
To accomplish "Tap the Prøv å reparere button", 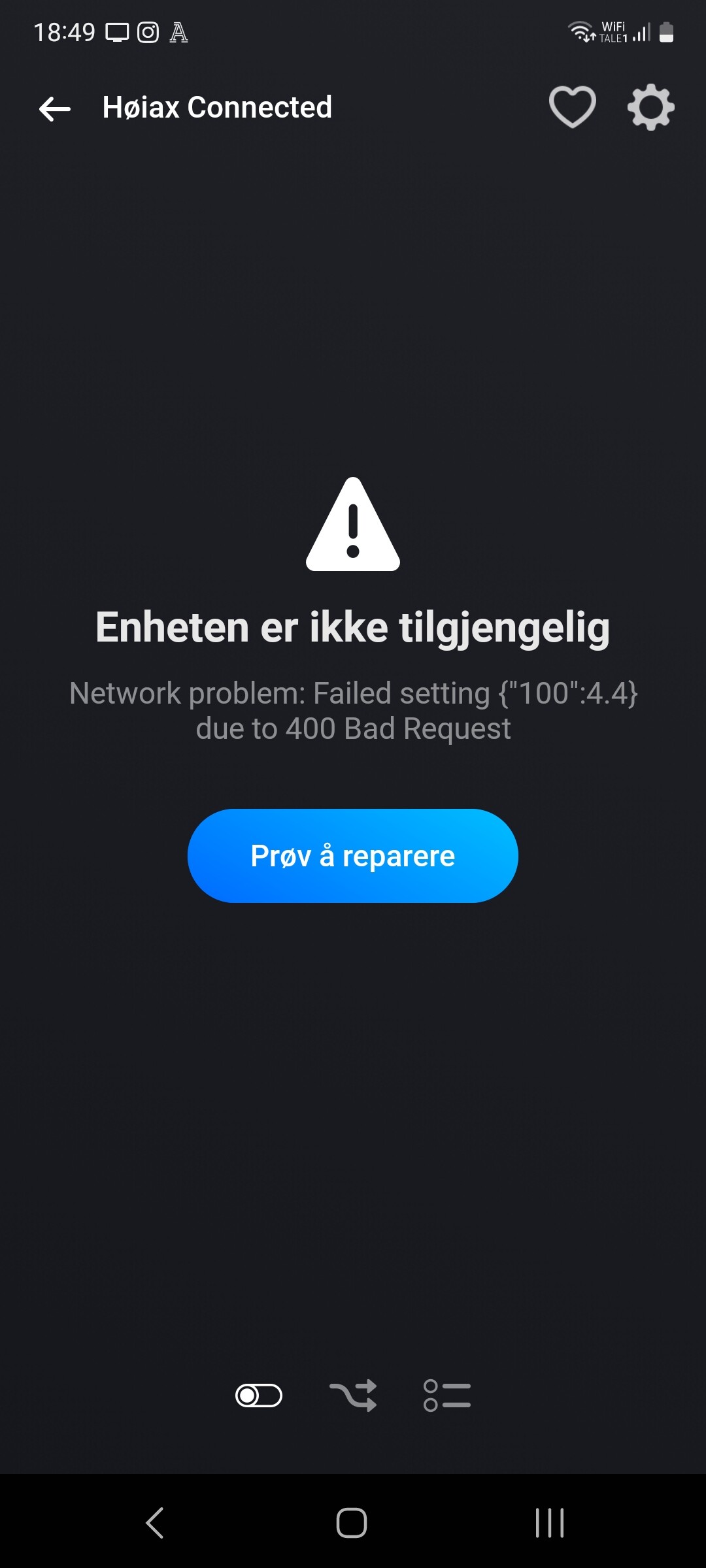I will point(353,856).
